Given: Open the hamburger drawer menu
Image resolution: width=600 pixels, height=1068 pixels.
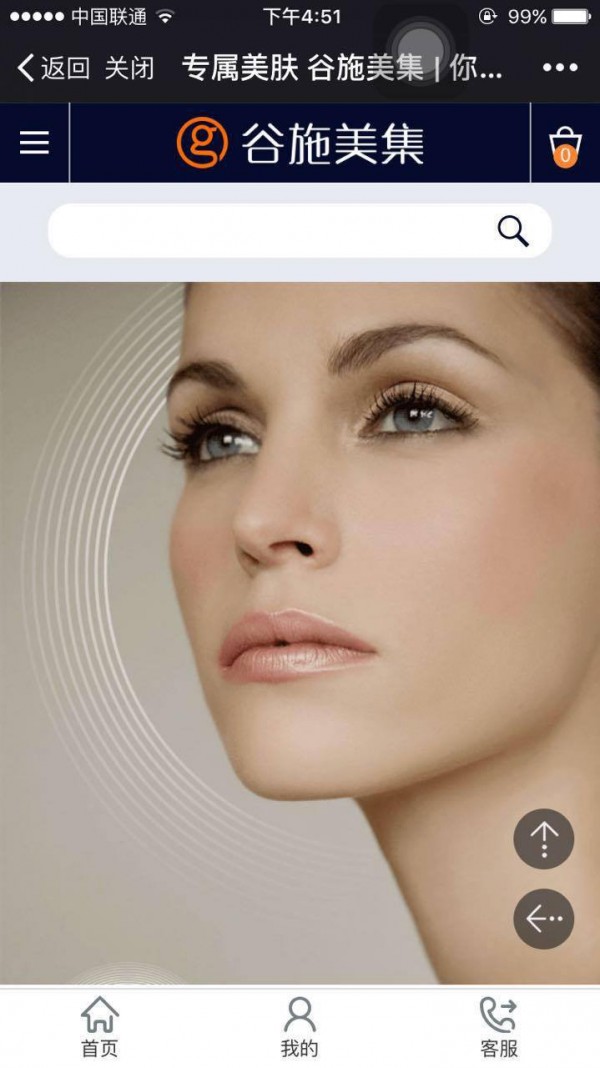Looking at the screenshot, I should 34,143.
